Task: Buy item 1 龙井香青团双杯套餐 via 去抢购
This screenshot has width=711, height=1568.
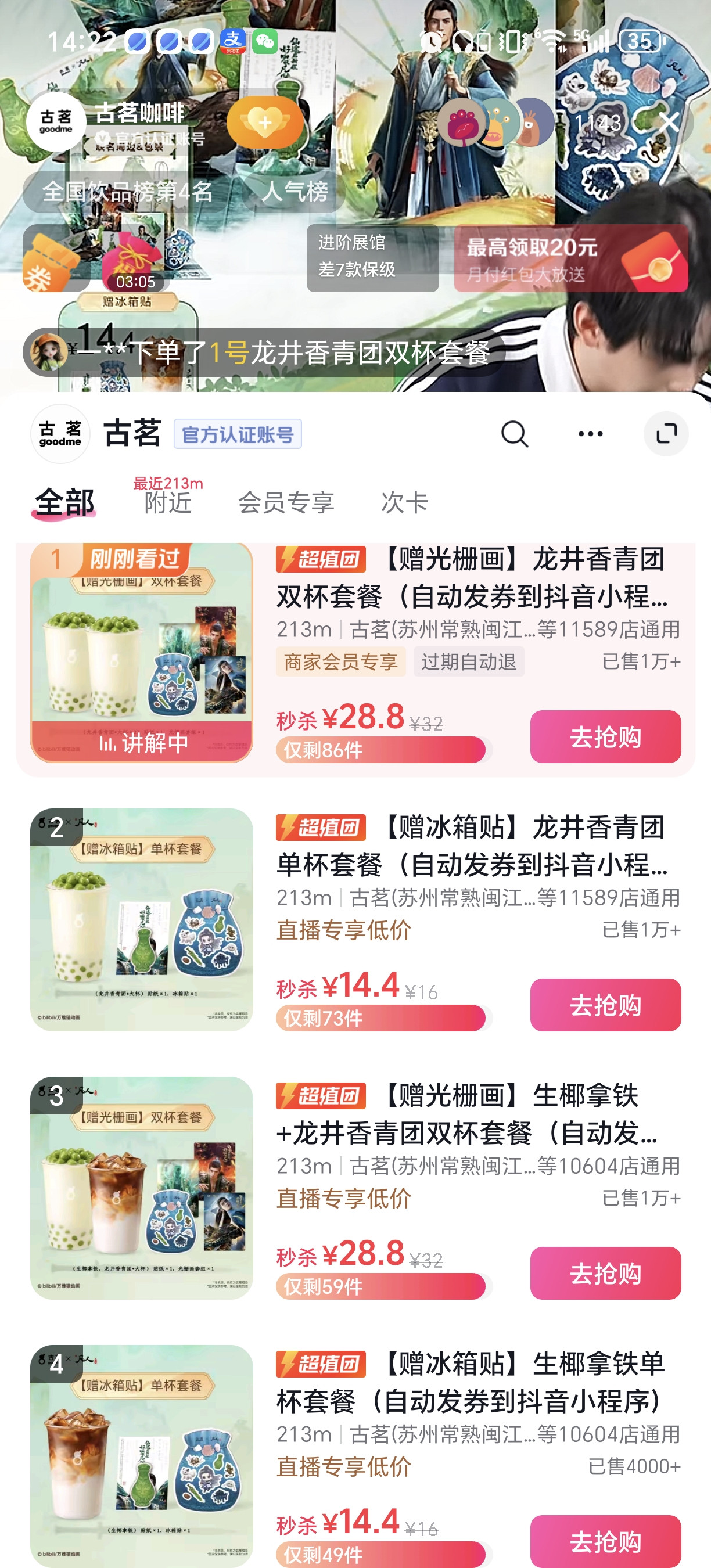Action: pos(605,736)
